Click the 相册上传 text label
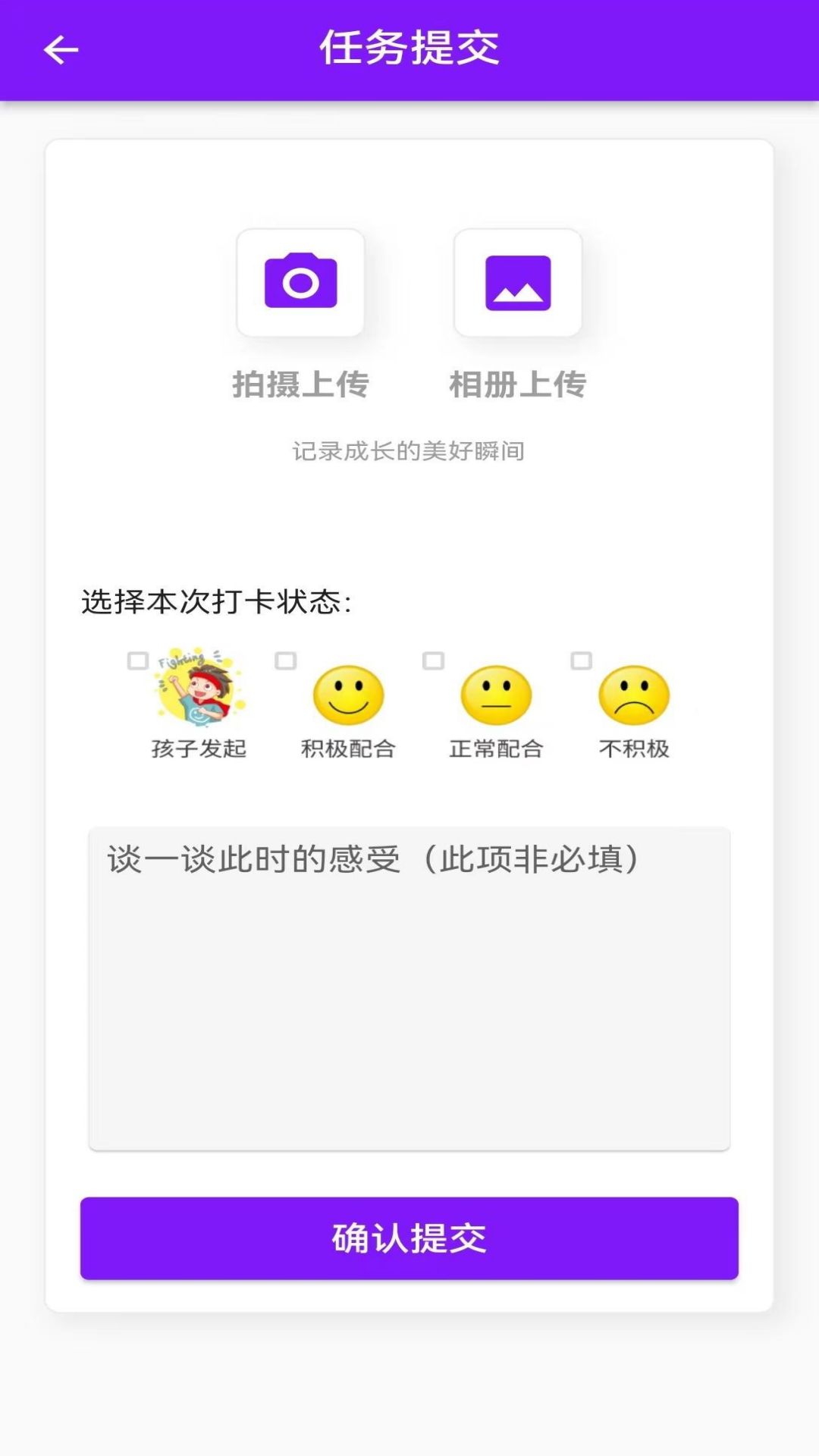This screenshot has height=1456, width=819. click(518, 385)
